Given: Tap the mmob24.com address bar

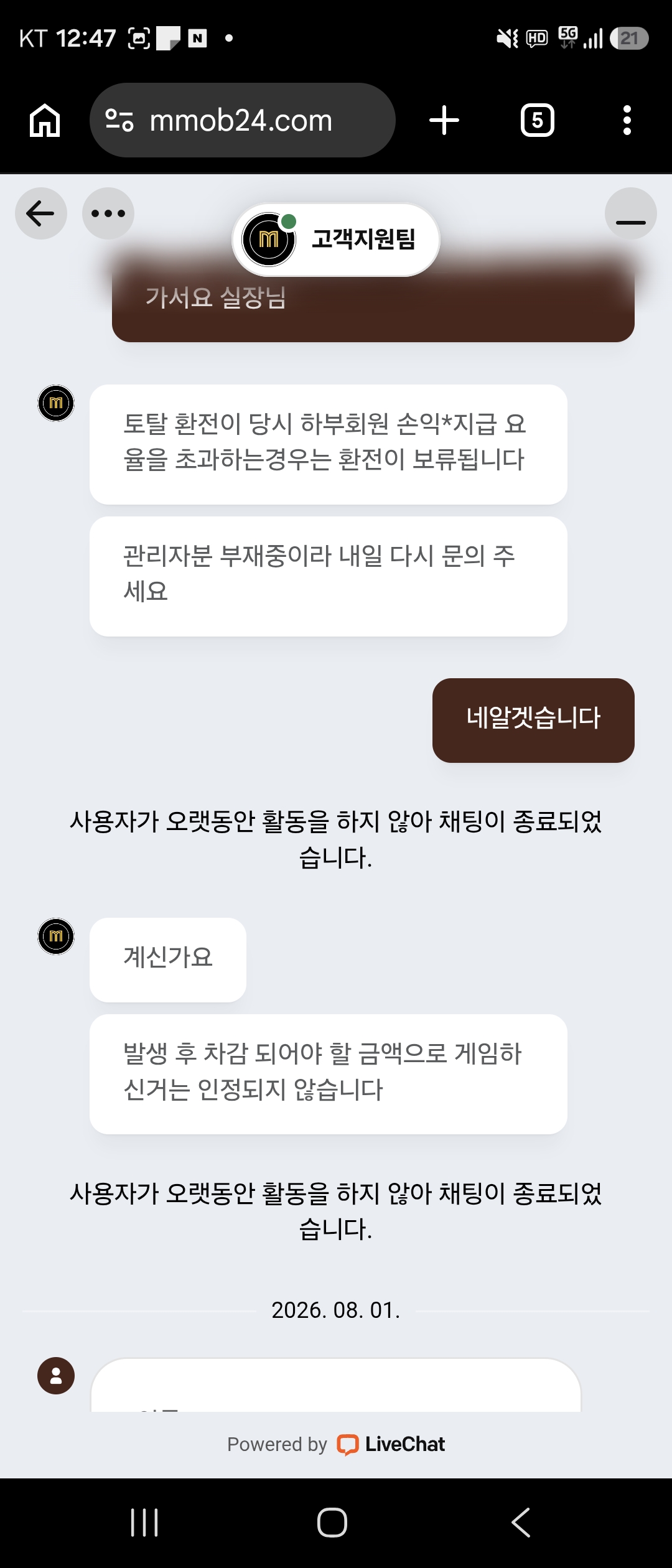Looking at the screenshot, I should click(x=243, y=120).
